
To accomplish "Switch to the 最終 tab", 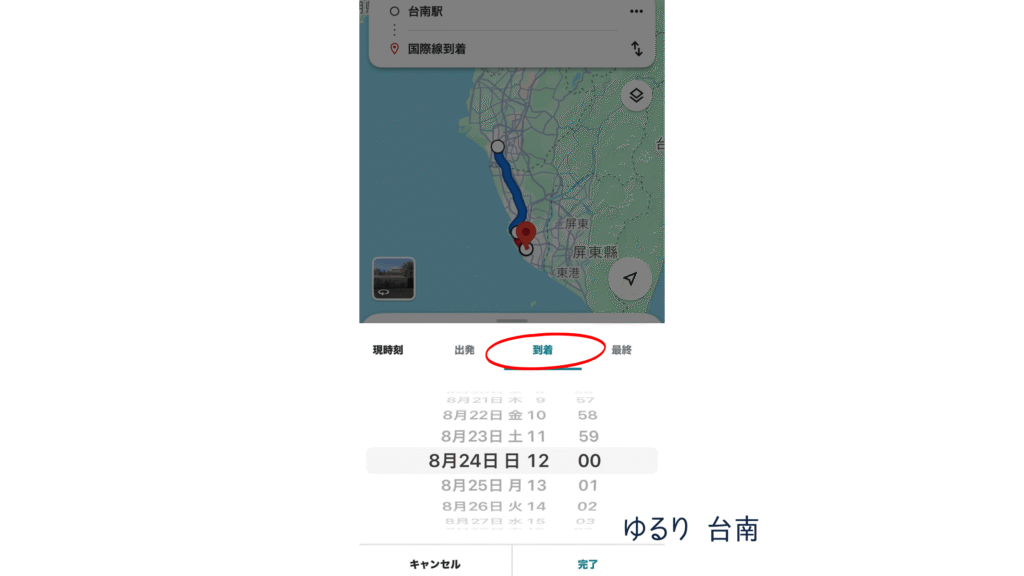I will click(621, 350).
